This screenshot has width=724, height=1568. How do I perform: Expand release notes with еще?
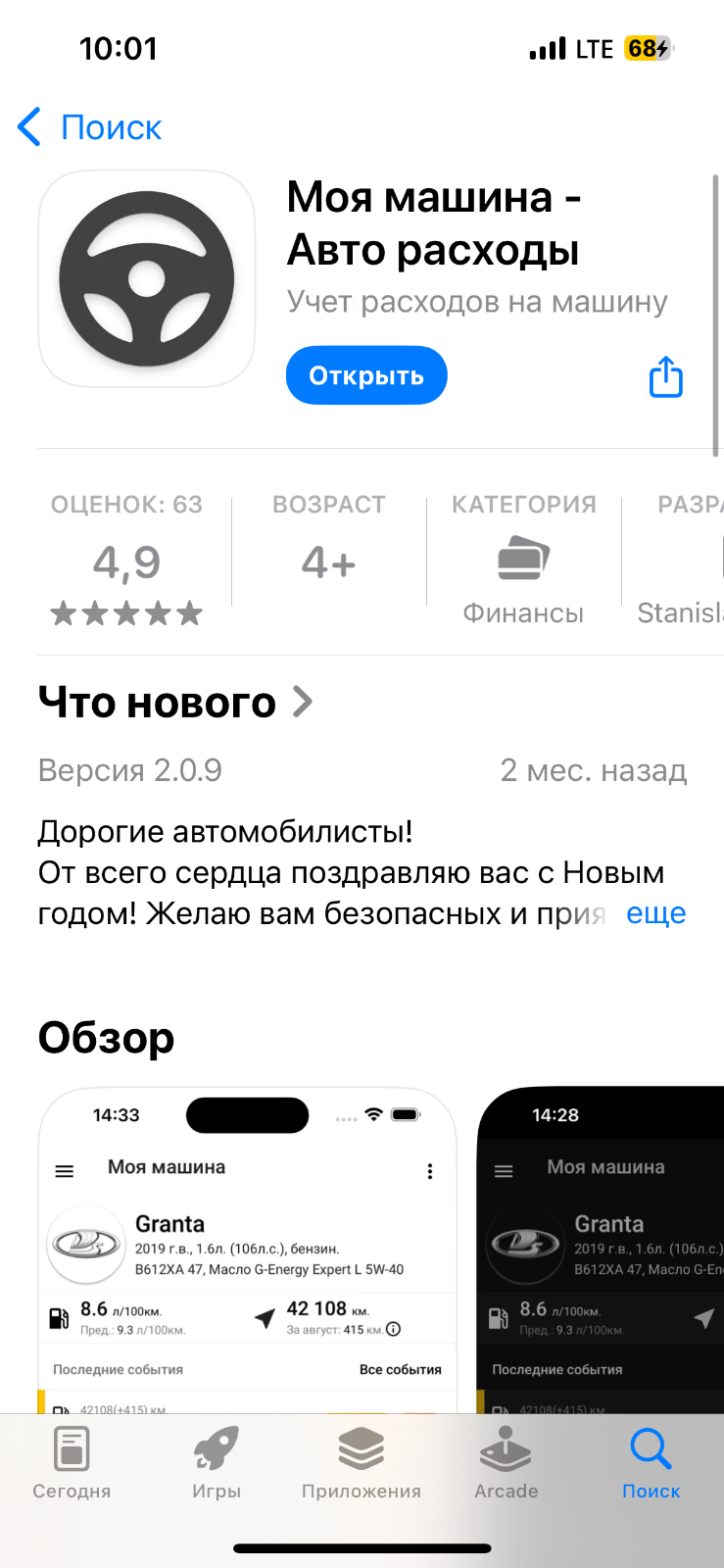pos(655,913)
